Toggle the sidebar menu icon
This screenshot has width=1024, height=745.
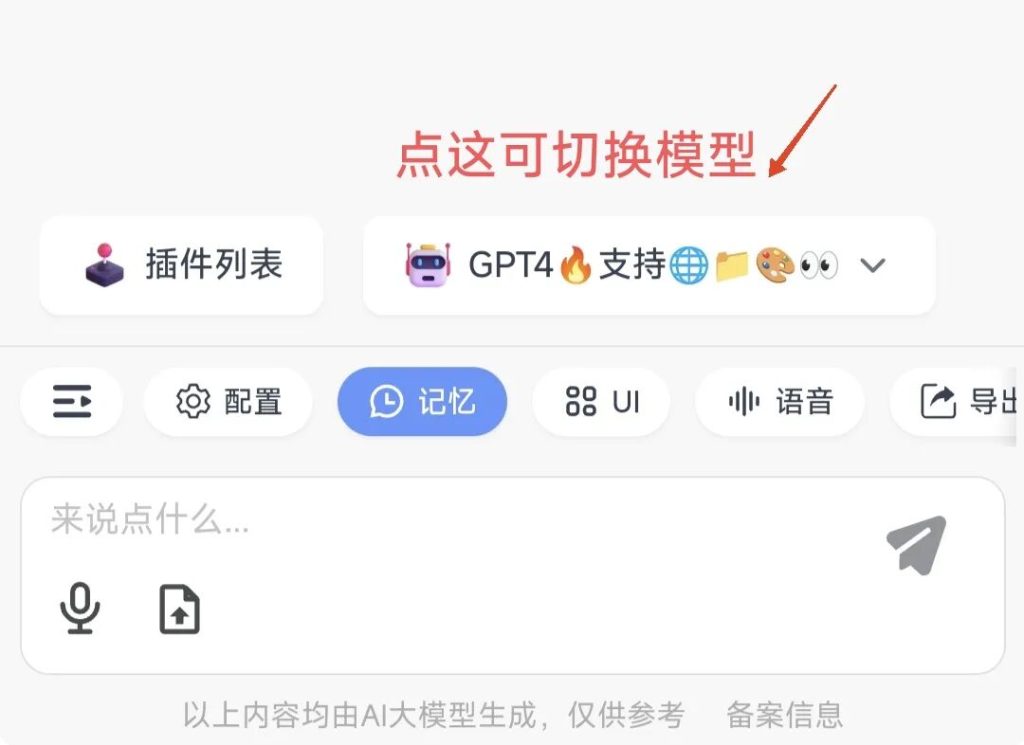(x=72, y=402)
